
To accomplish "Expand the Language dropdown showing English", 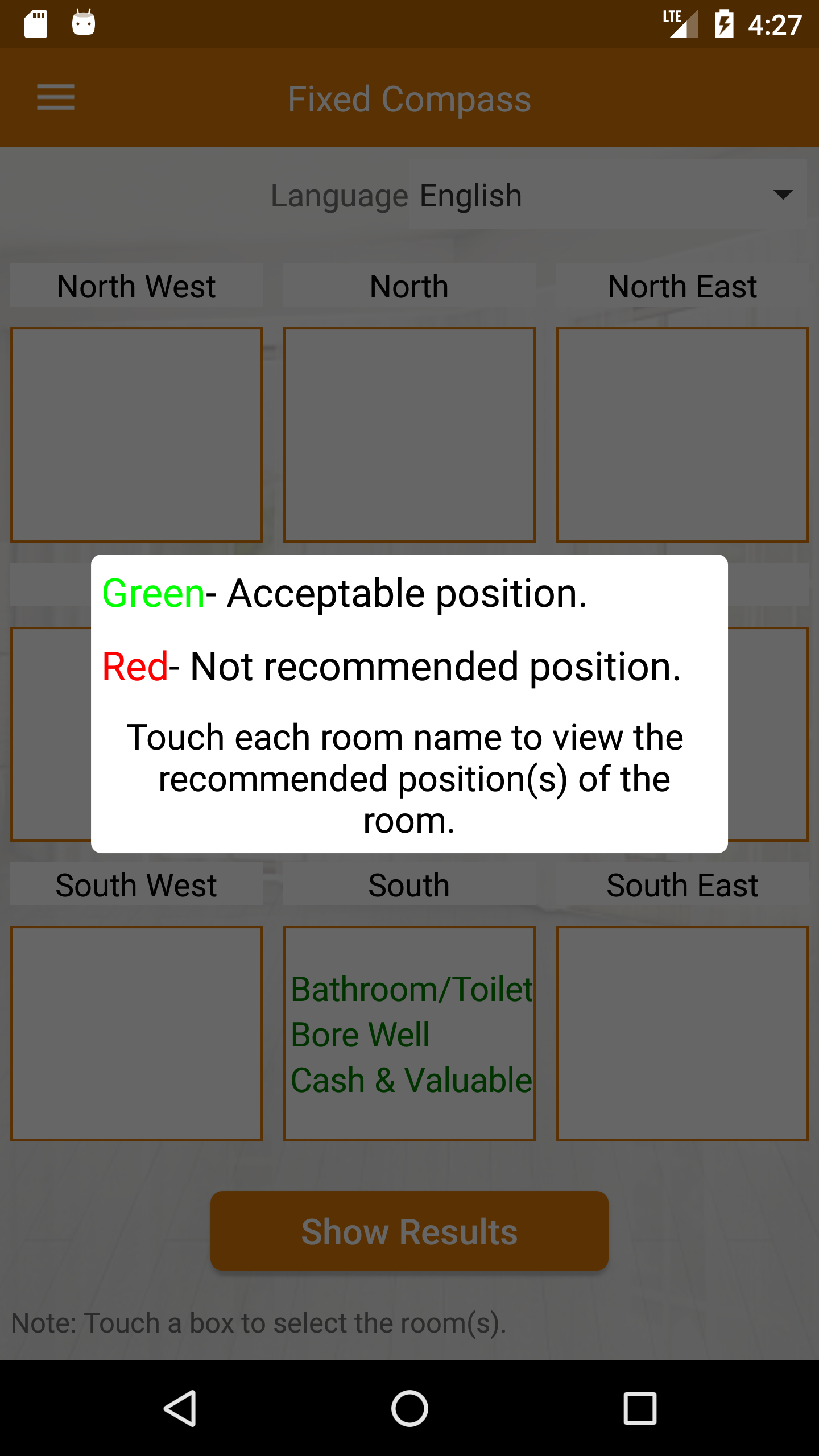I will pyautogui.click(x=607, y=195).
